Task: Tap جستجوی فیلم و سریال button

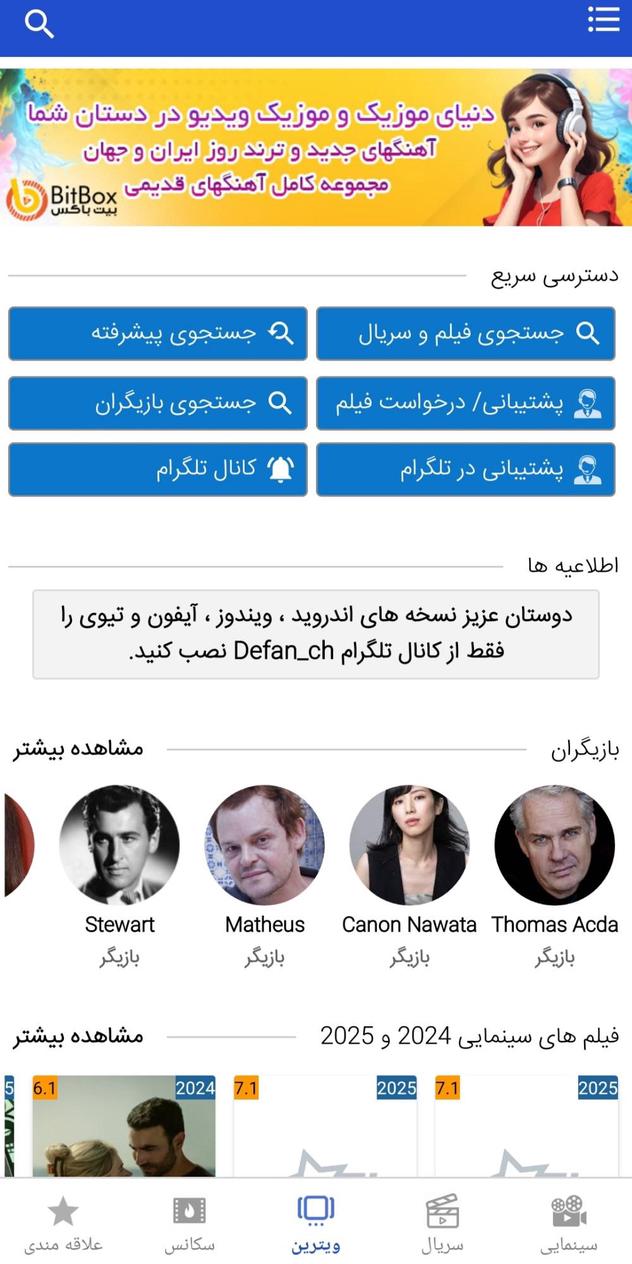Action: (x=465, y=333)
